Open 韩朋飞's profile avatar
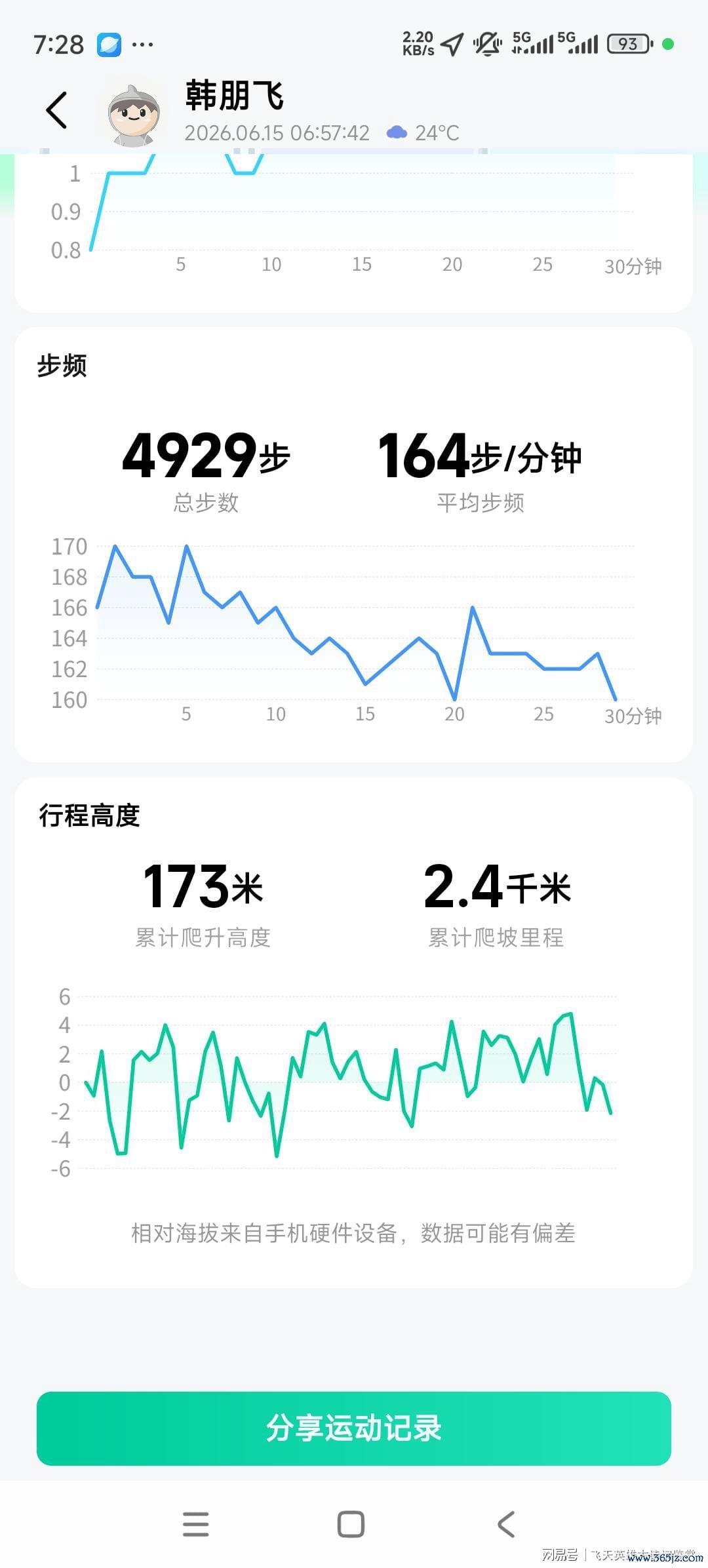This screenshot has width=708, height=1568. click(134, 114)
